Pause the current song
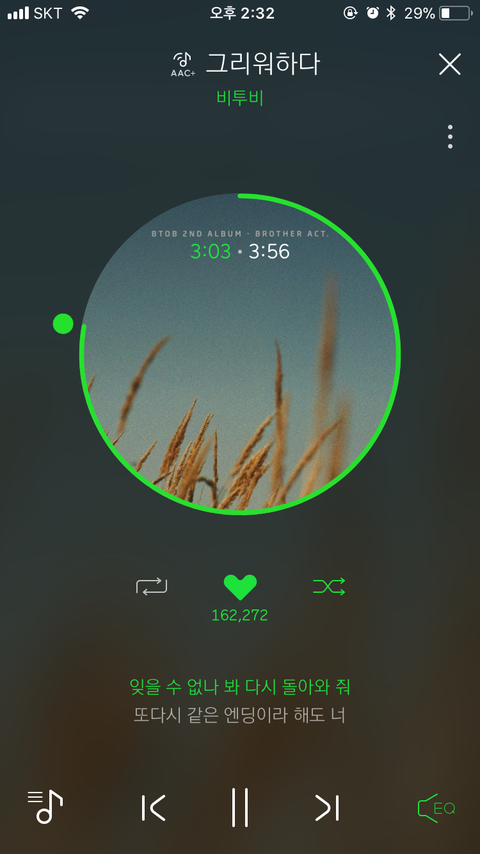The image size is (480, 854). pyautogui.click(x=240, y=807)
